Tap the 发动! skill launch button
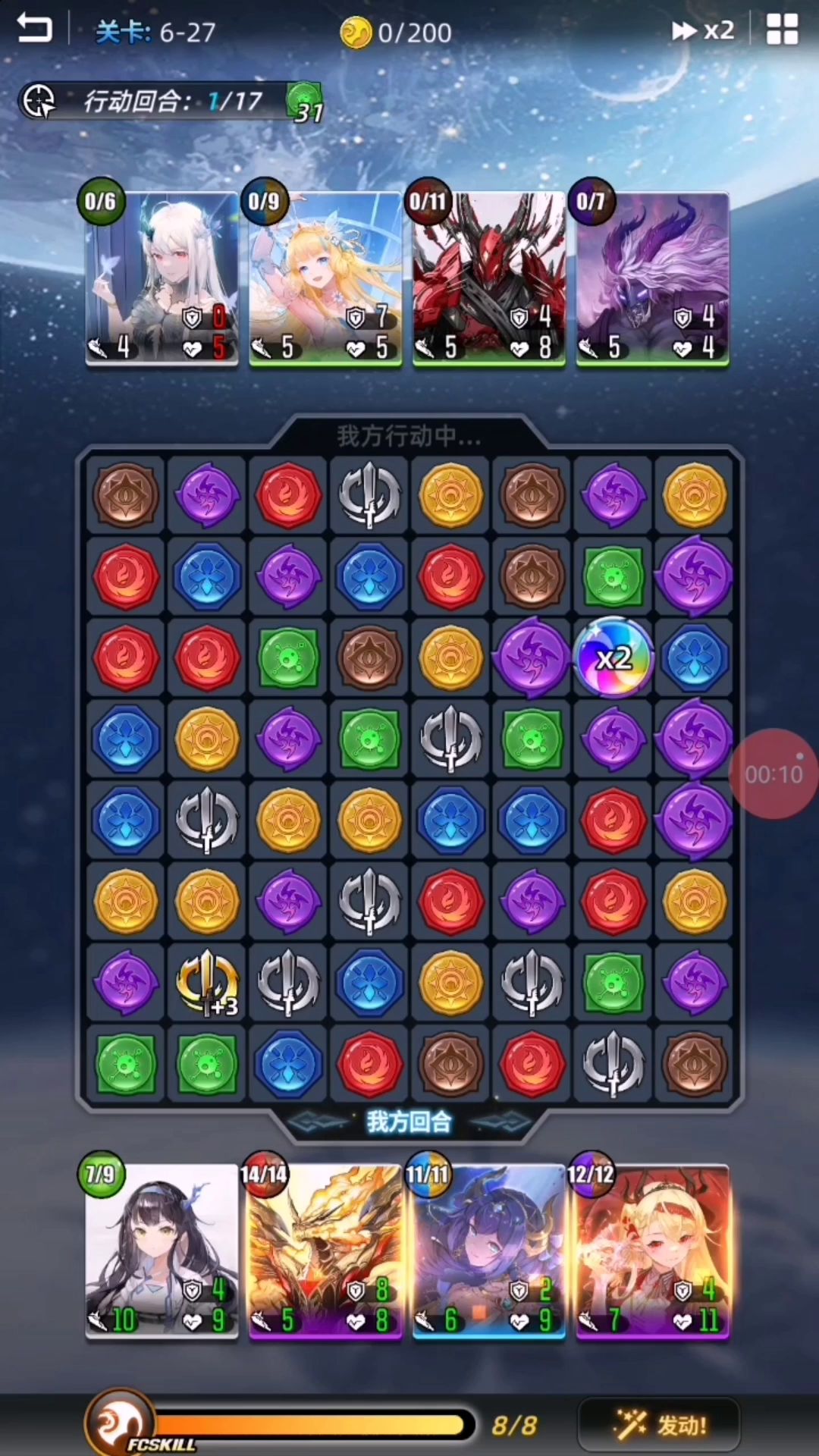The height and width of the screenshot is (1456, 819). point(658,1426)
